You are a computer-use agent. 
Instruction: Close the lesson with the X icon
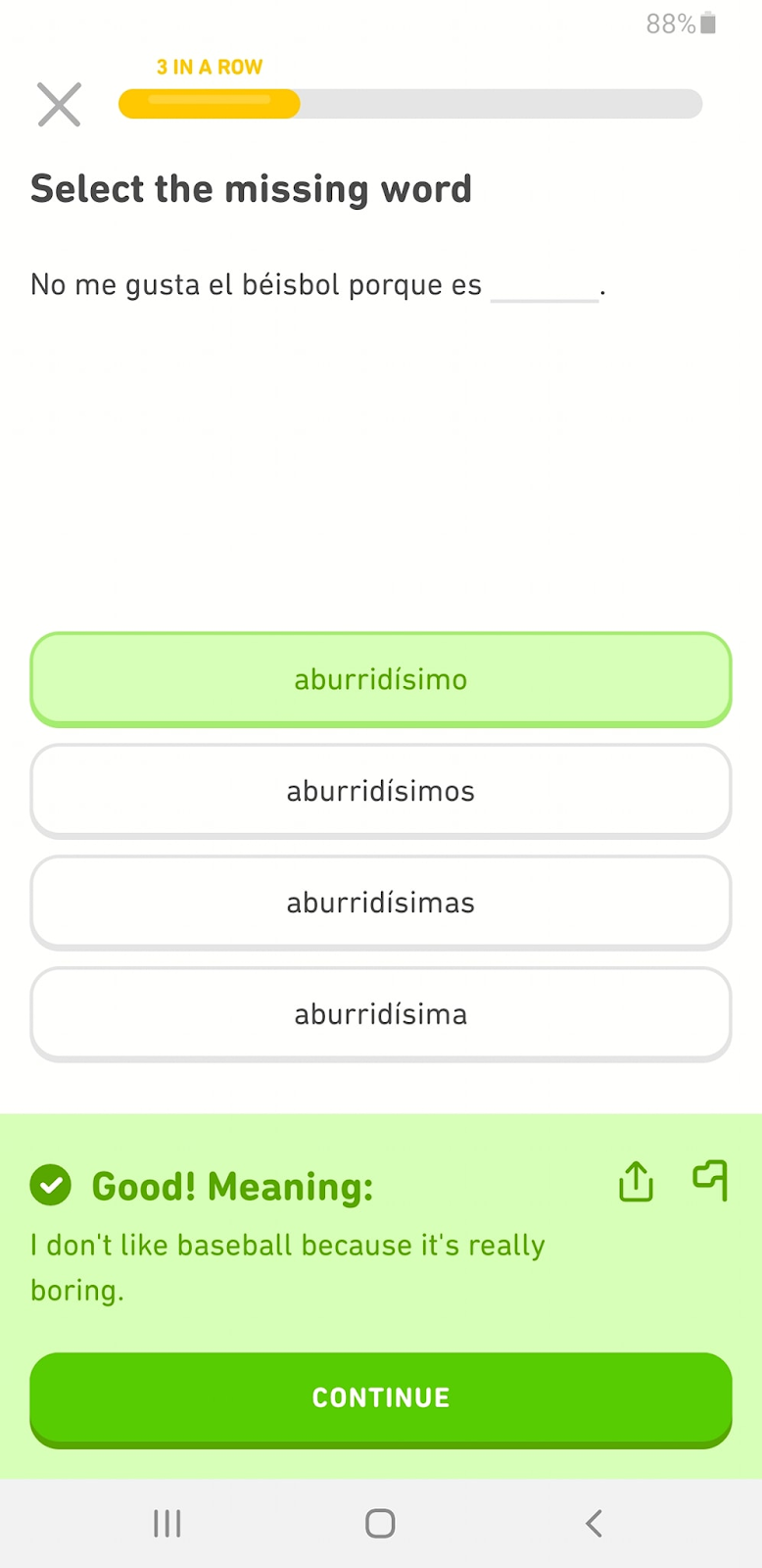coord(59,105)
